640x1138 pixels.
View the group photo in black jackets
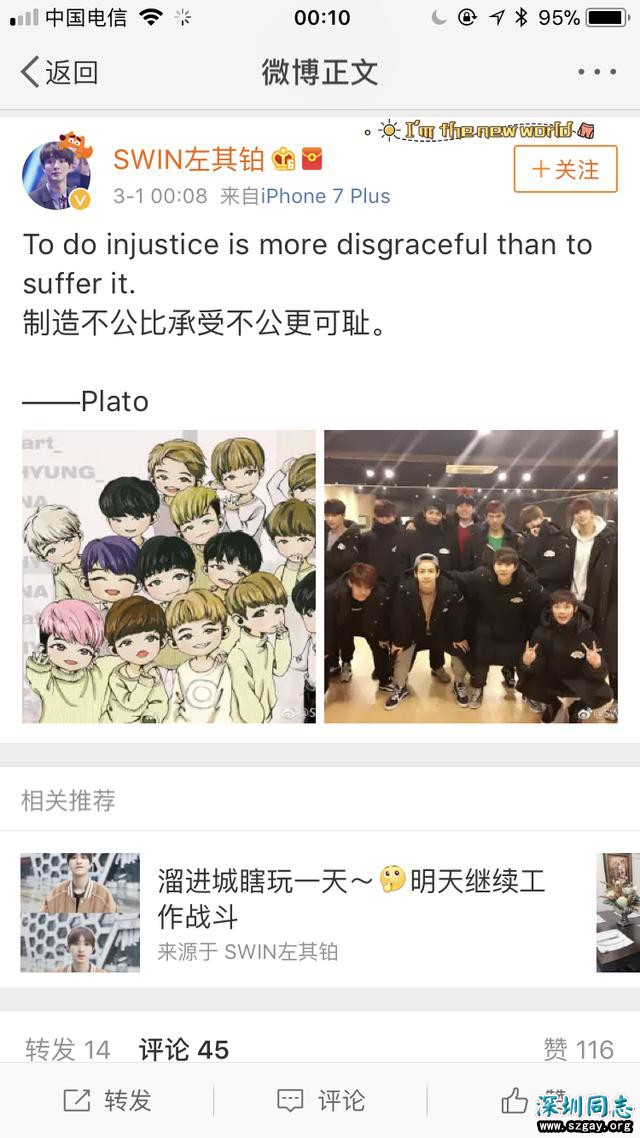pyautogui.click(x=471, y=576)
